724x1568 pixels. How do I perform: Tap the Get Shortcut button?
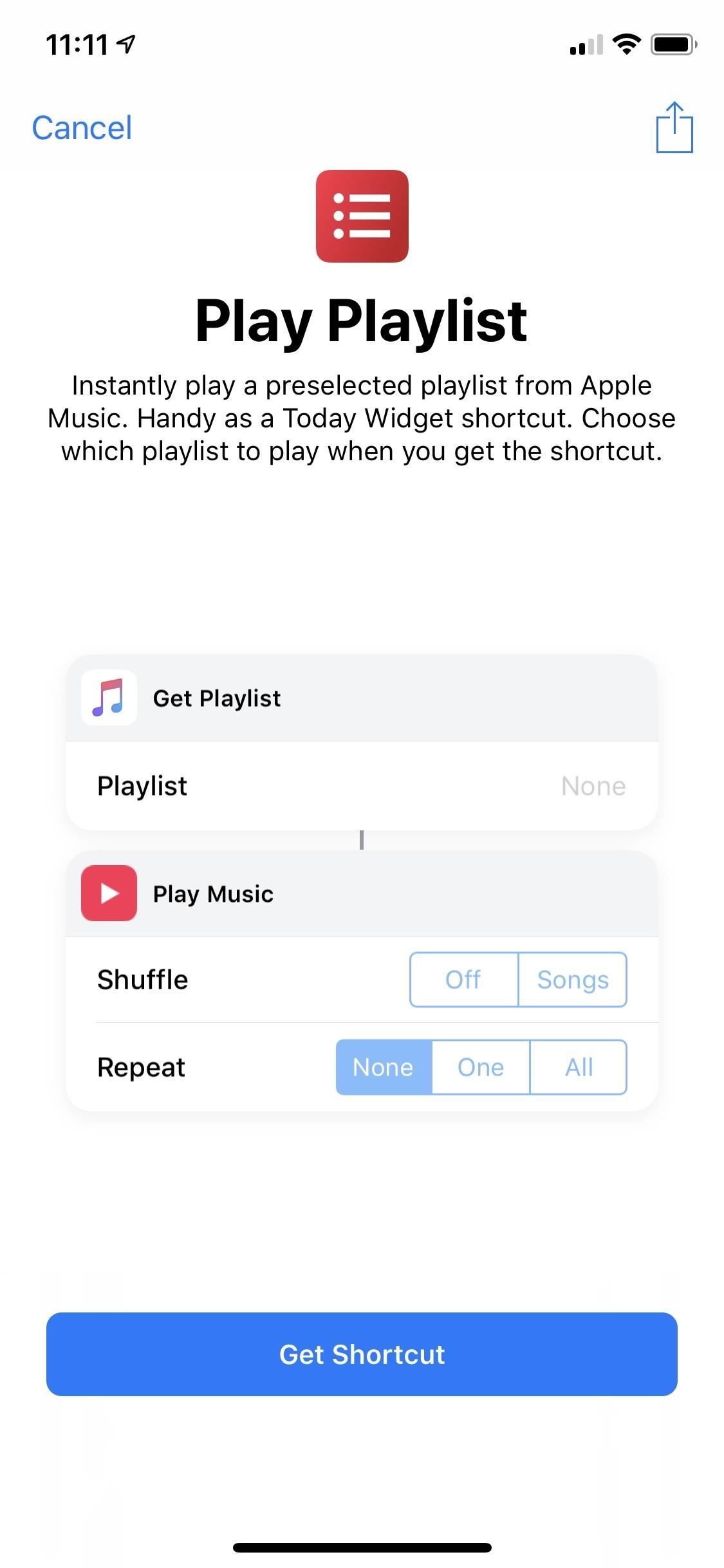coord(362,1354)
